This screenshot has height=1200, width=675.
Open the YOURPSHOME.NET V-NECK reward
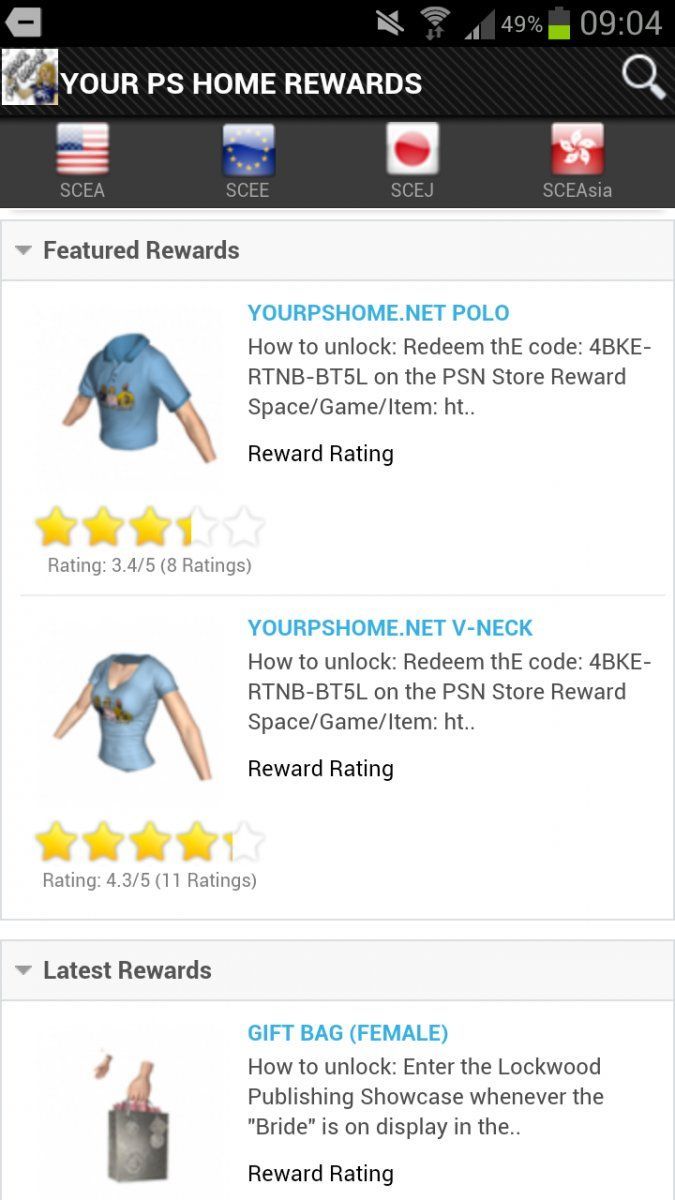click(x=390, y=628)
